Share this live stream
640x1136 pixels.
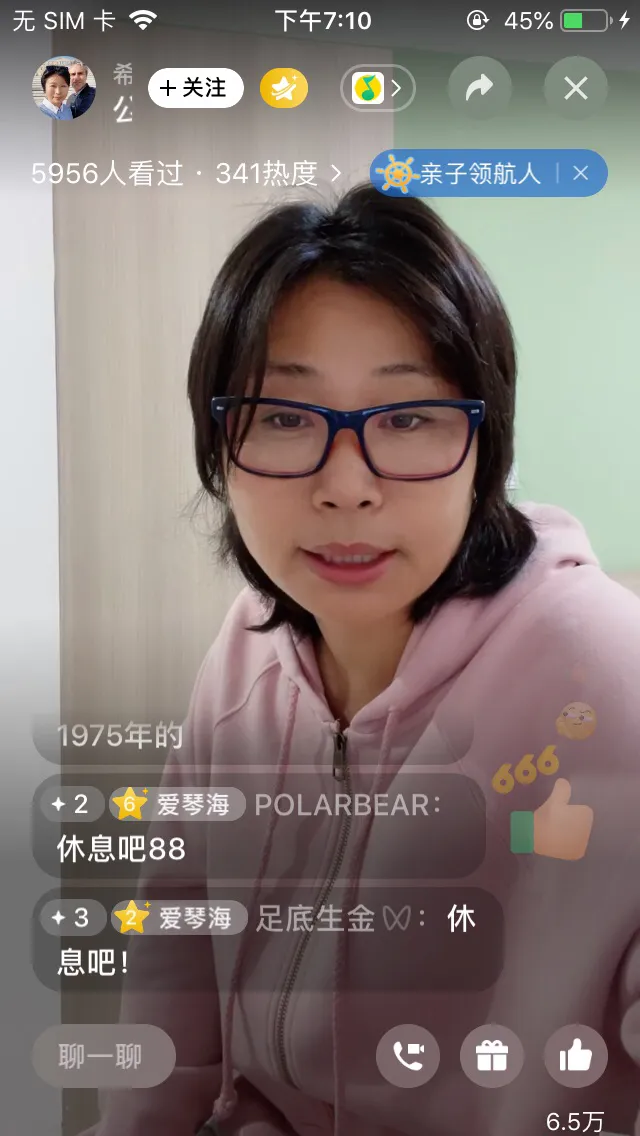pos(479,89)
